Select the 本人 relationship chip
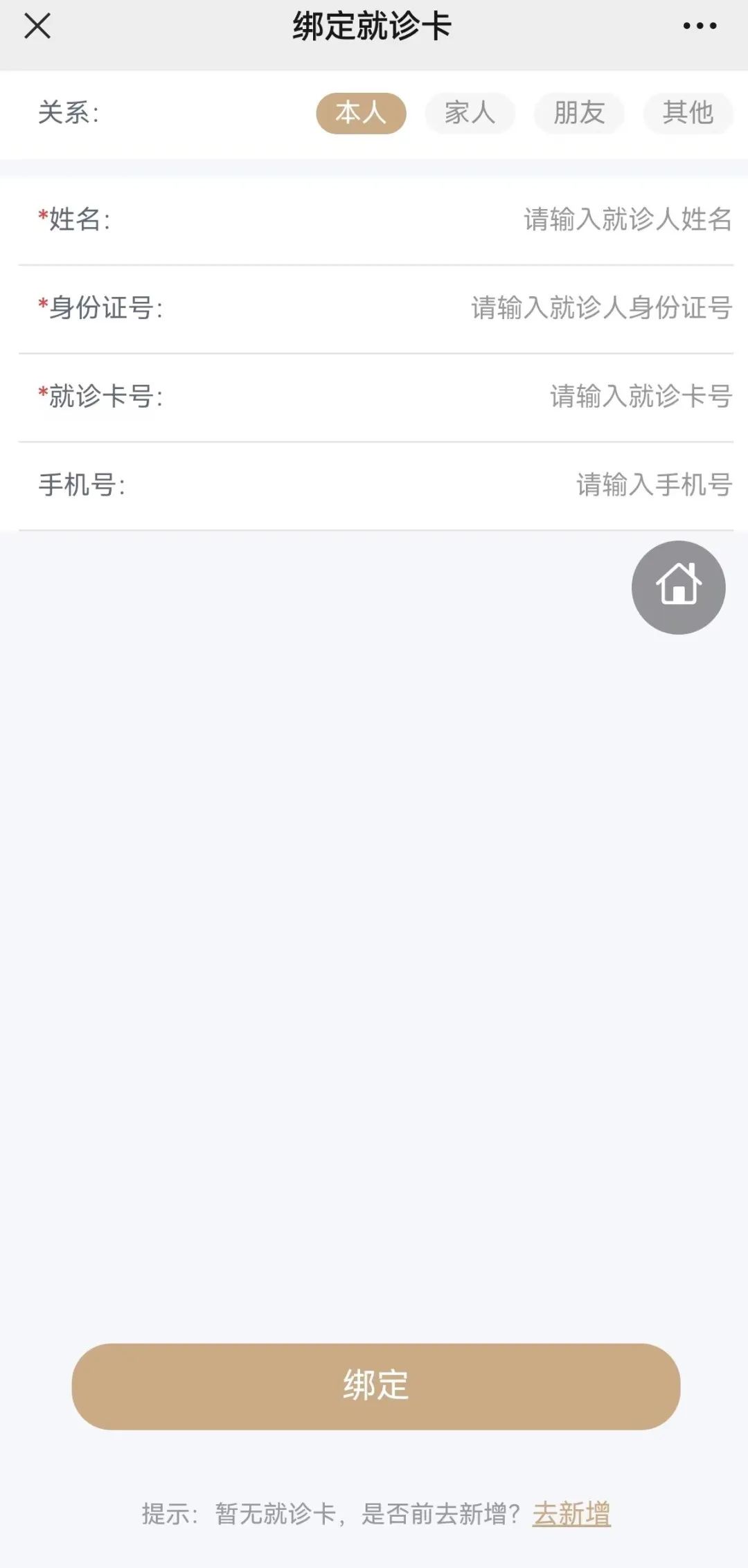This screenshot has height=1568, width=748. [361, 113]
